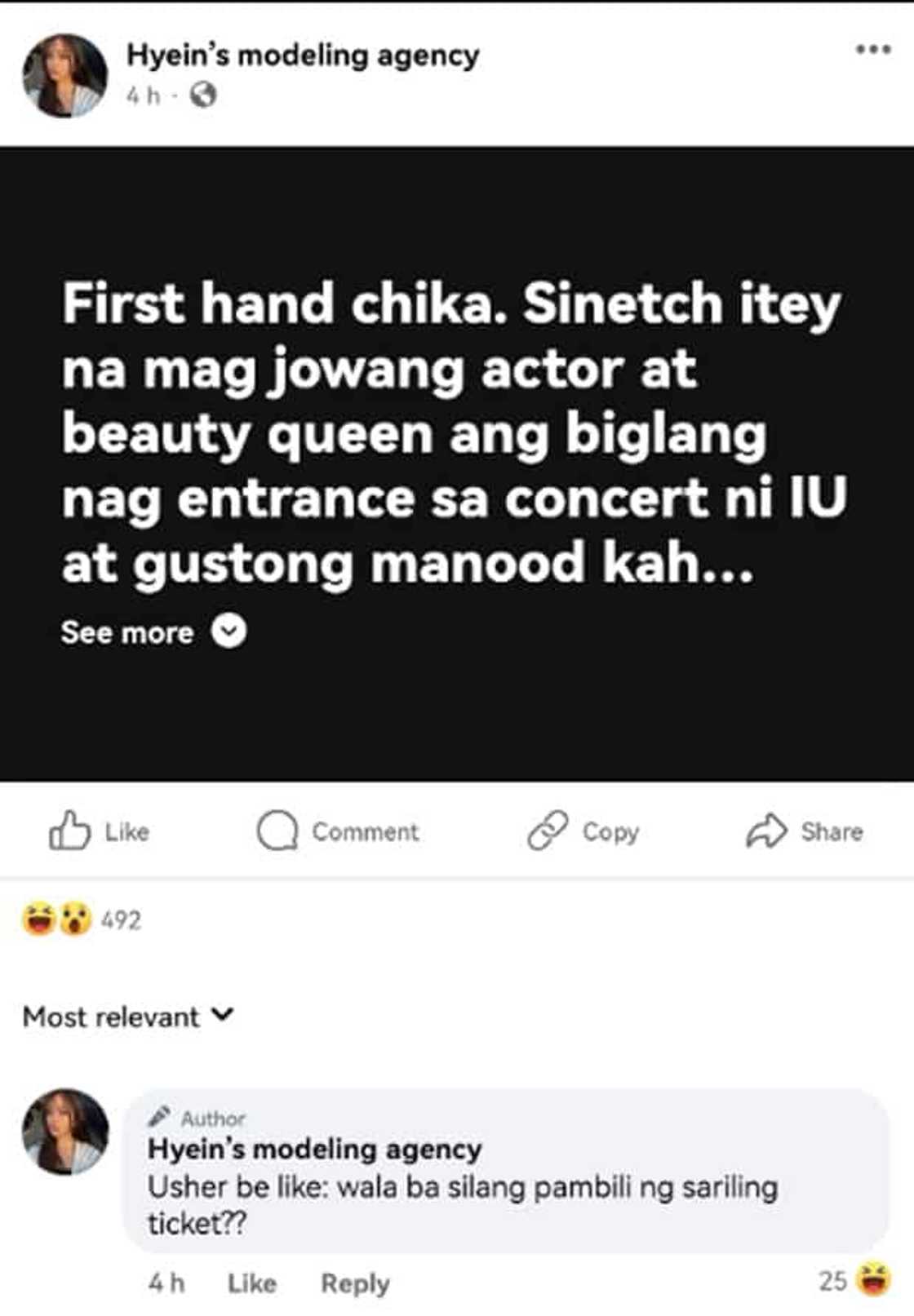
Task: Like the author's Usher comment
Action: (251, 1283)
